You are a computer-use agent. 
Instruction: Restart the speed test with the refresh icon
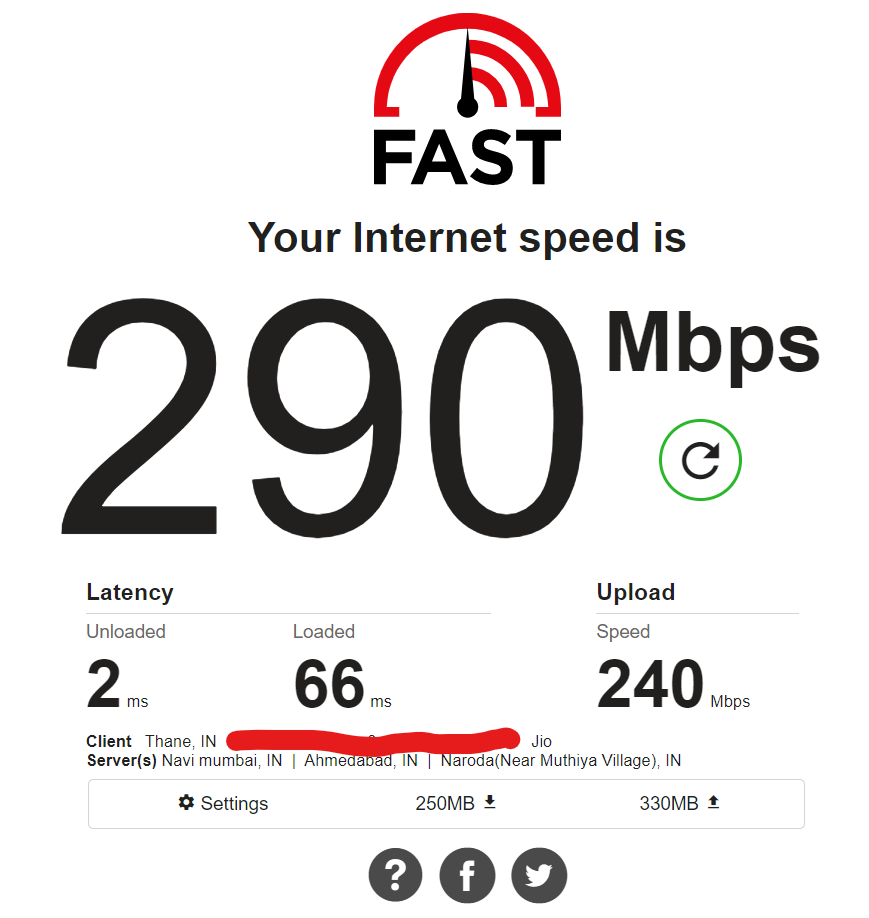[x=700, y=460]
